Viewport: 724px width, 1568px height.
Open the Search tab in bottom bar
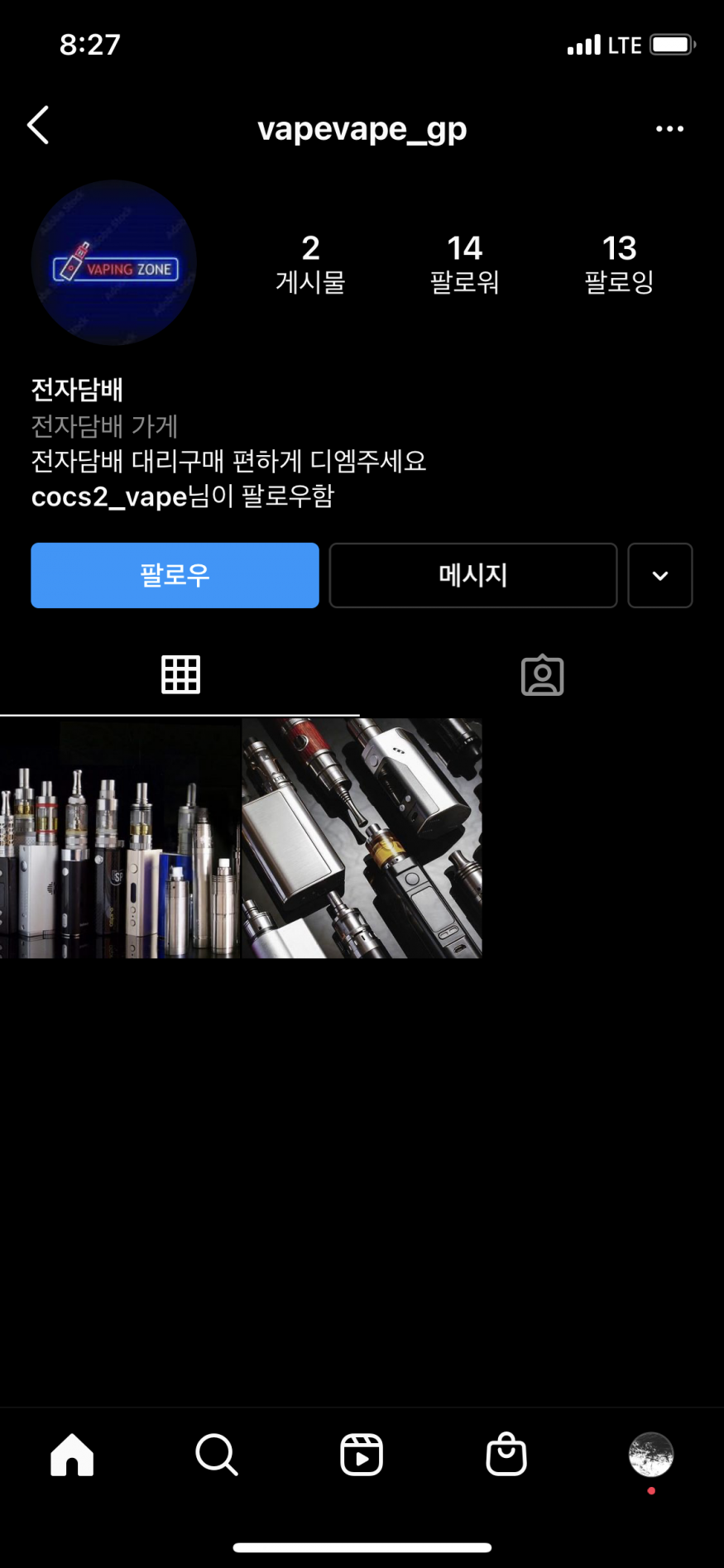(217, 1455)
